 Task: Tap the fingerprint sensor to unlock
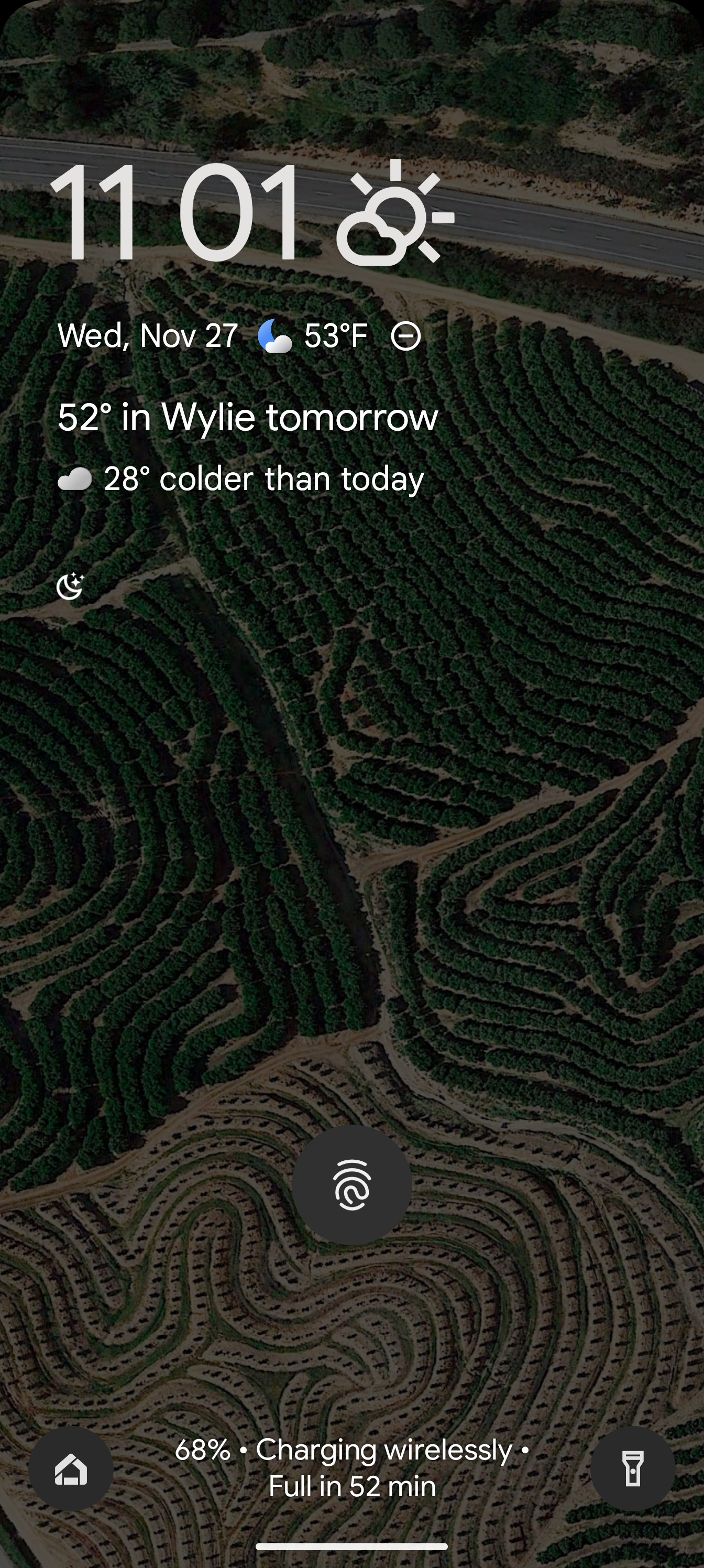coord(351,1184)
